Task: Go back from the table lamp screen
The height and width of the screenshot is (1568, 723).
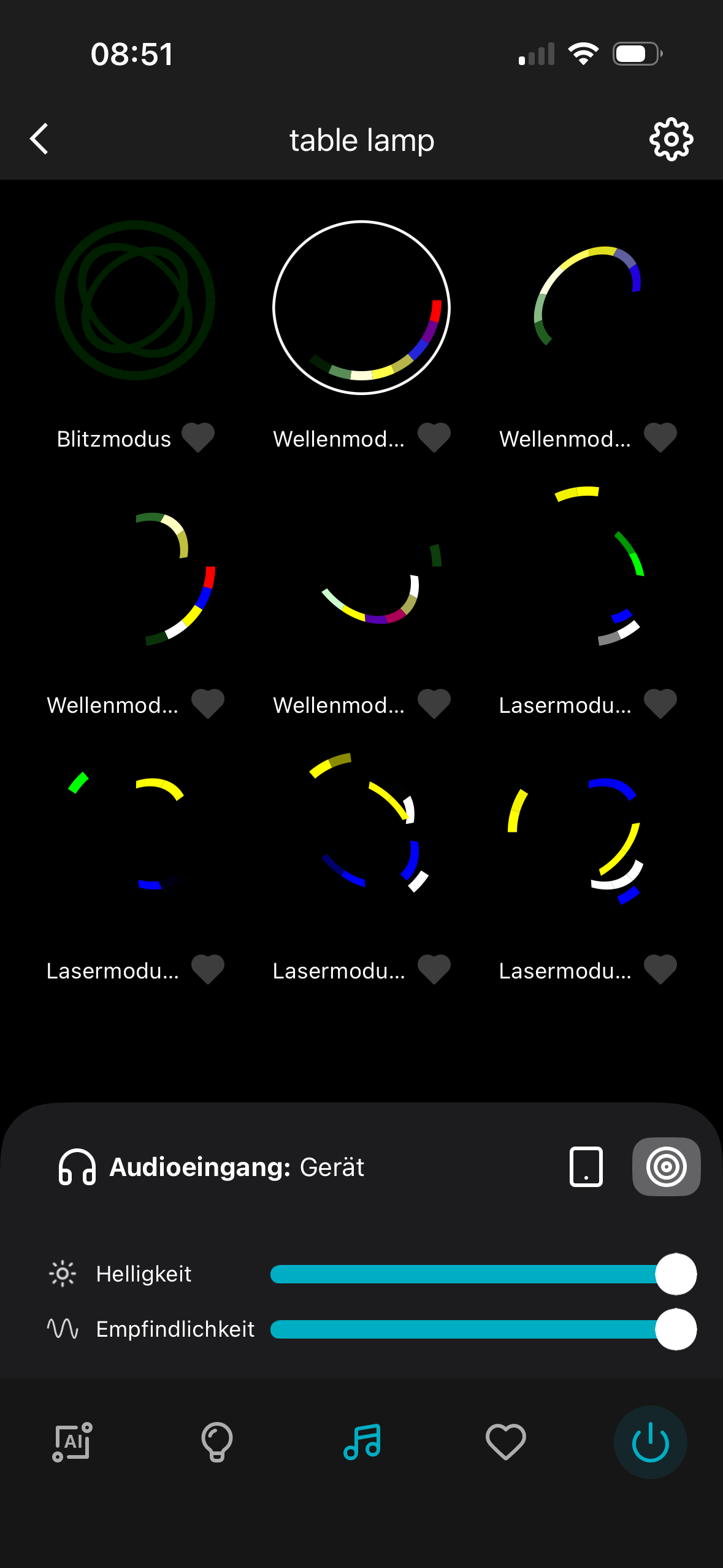Action: point(39,139)
